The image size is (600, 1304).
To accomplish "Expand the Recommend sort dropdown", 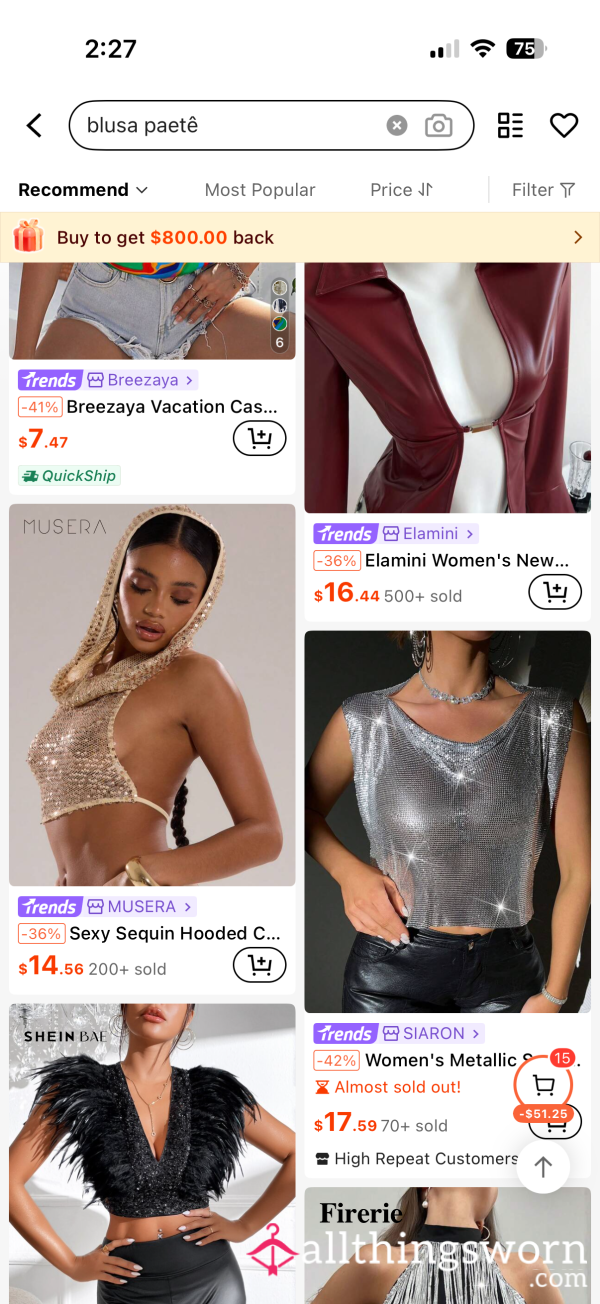I will pyautogui.click(x=83, y=190).
